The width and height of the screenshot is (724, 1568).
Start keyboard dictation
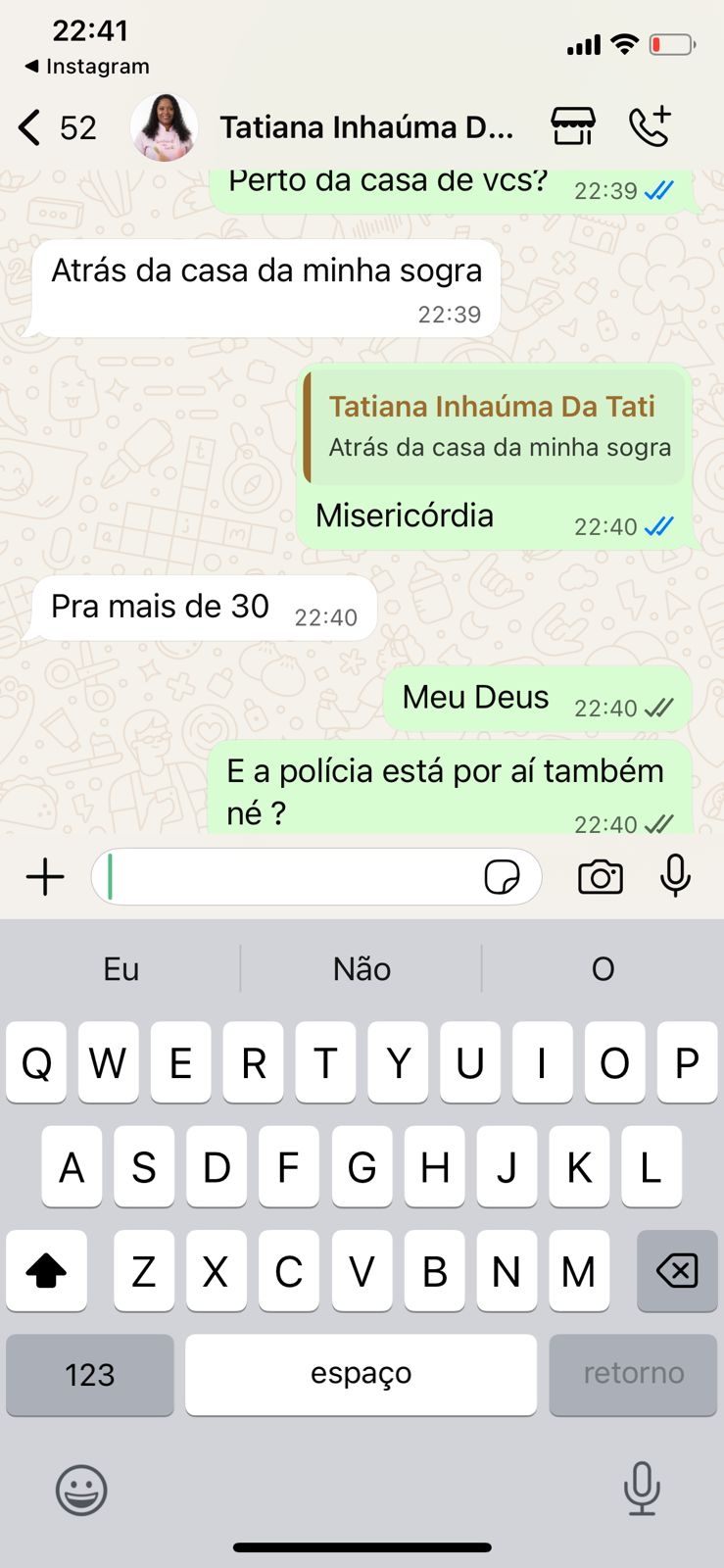coord(642,1490)
